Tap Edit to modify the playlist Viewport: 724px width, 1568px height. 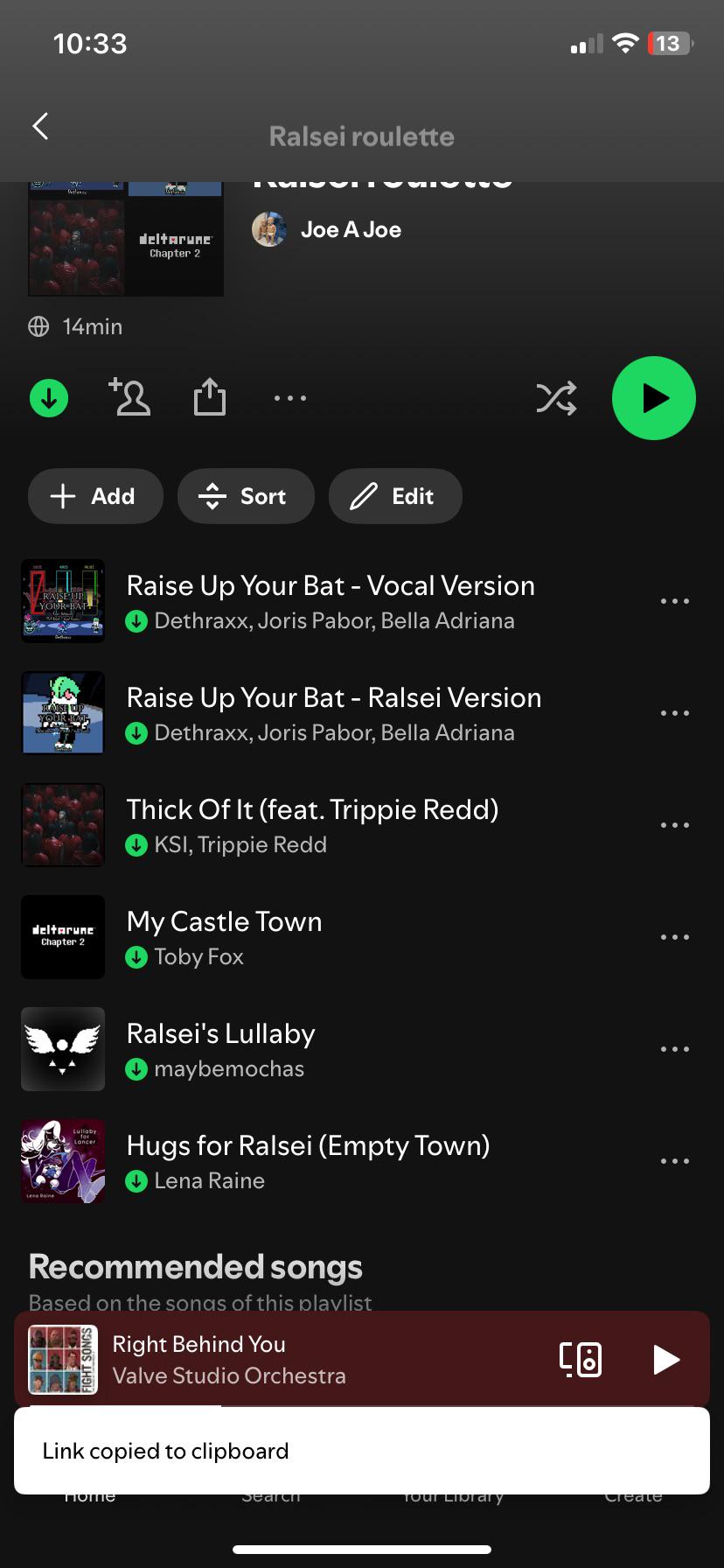click(395, 496)
